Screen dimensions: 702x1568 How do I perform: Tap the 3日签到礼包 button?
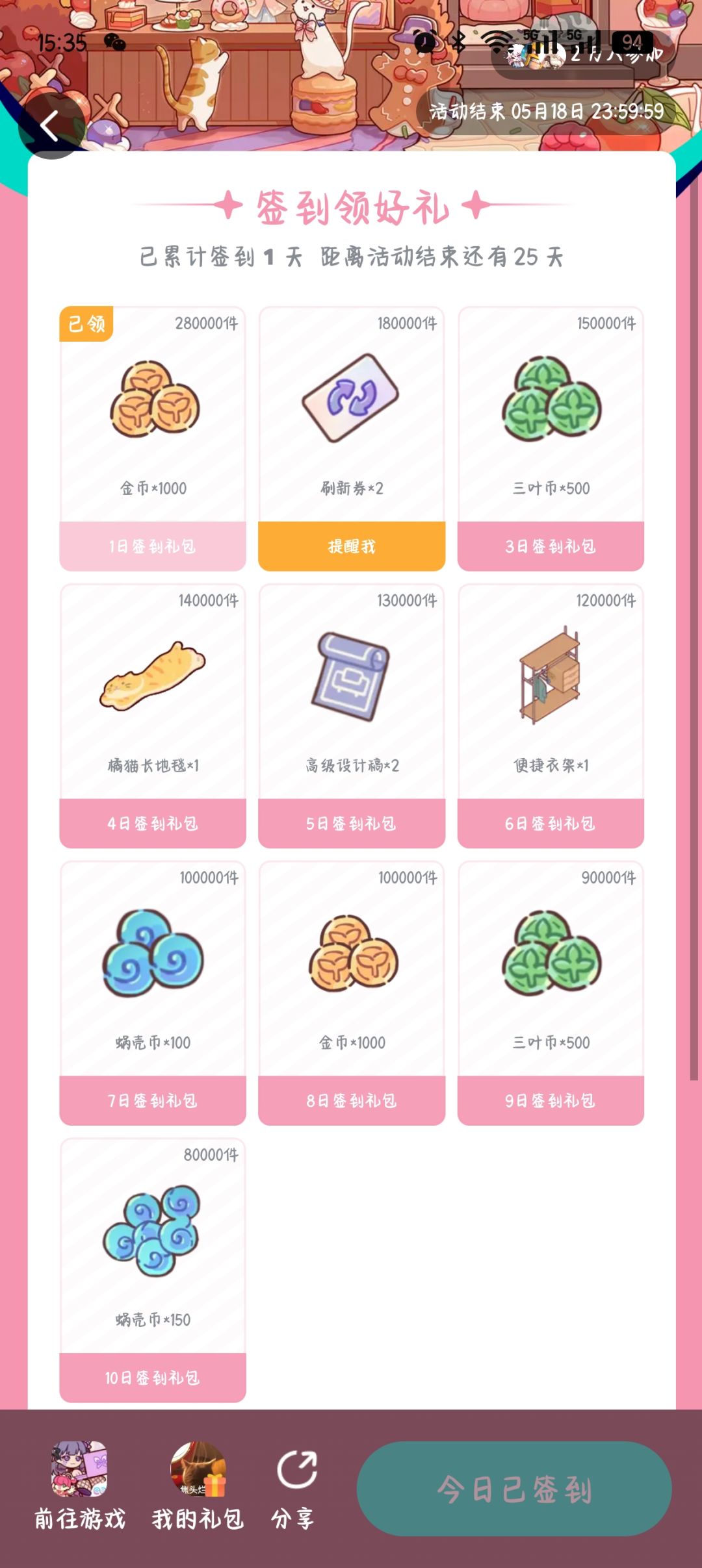pyautogui.click(x=551, y=546)
